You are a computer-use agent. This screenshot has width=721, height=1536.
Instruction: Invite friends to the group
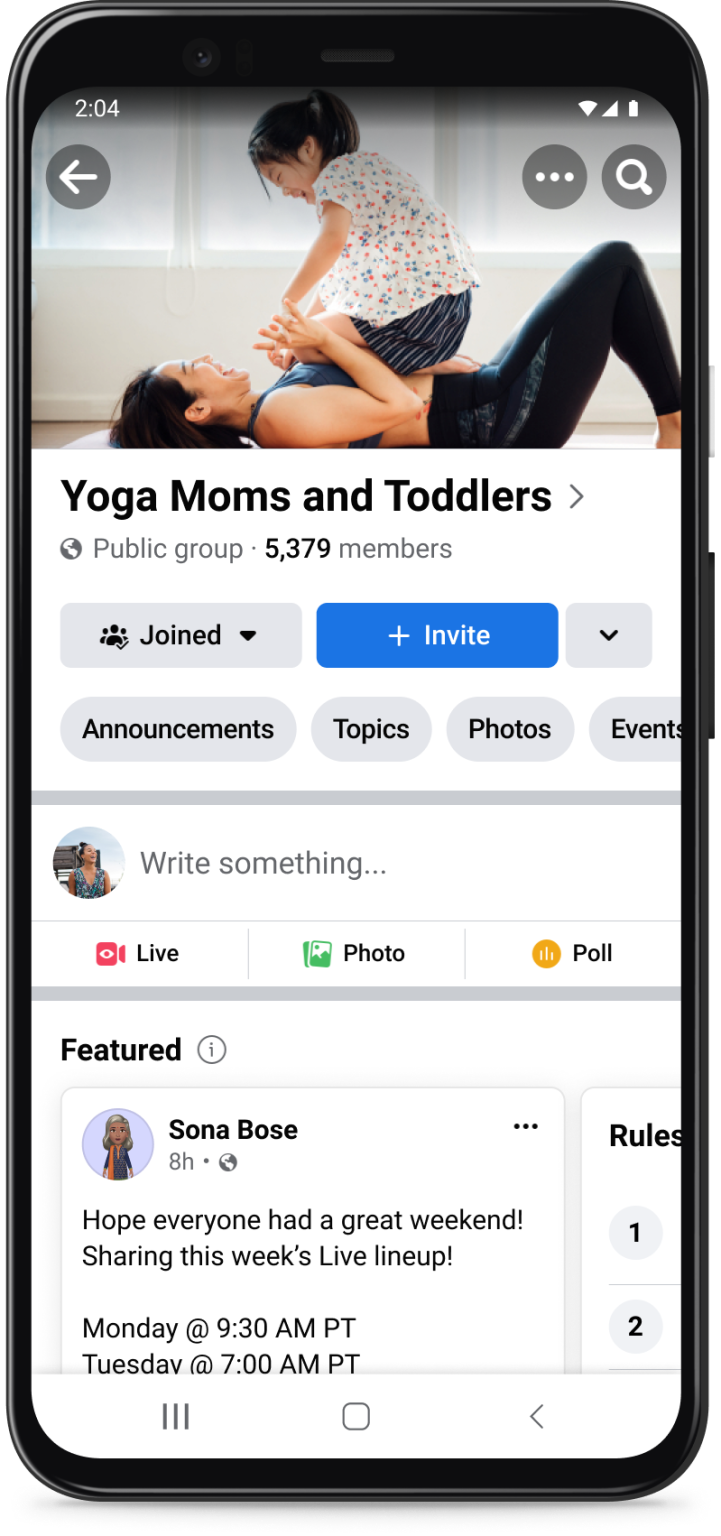coord(437,635)
